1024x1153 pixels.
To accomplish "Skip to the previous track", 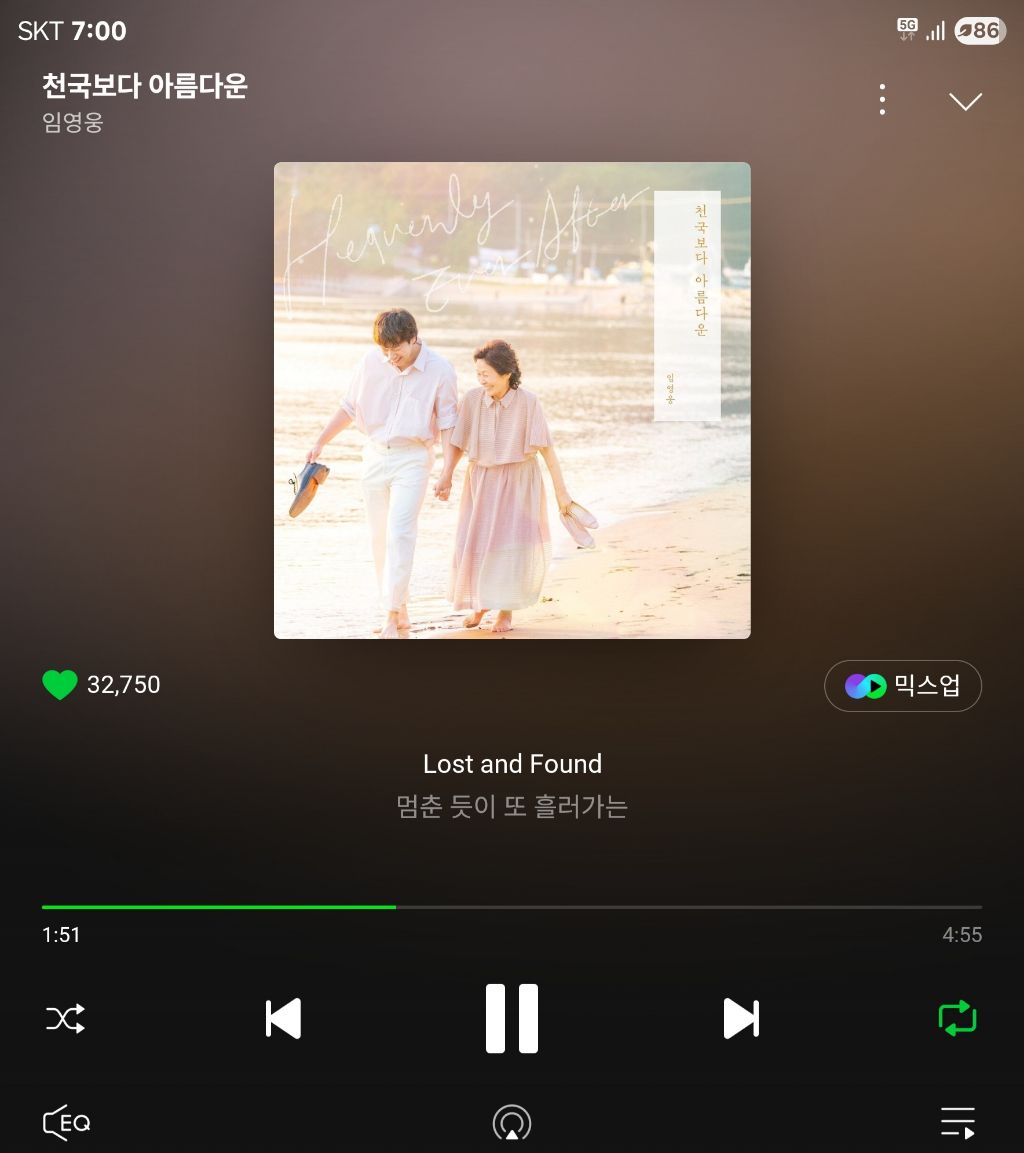I will pos(283,1019).
